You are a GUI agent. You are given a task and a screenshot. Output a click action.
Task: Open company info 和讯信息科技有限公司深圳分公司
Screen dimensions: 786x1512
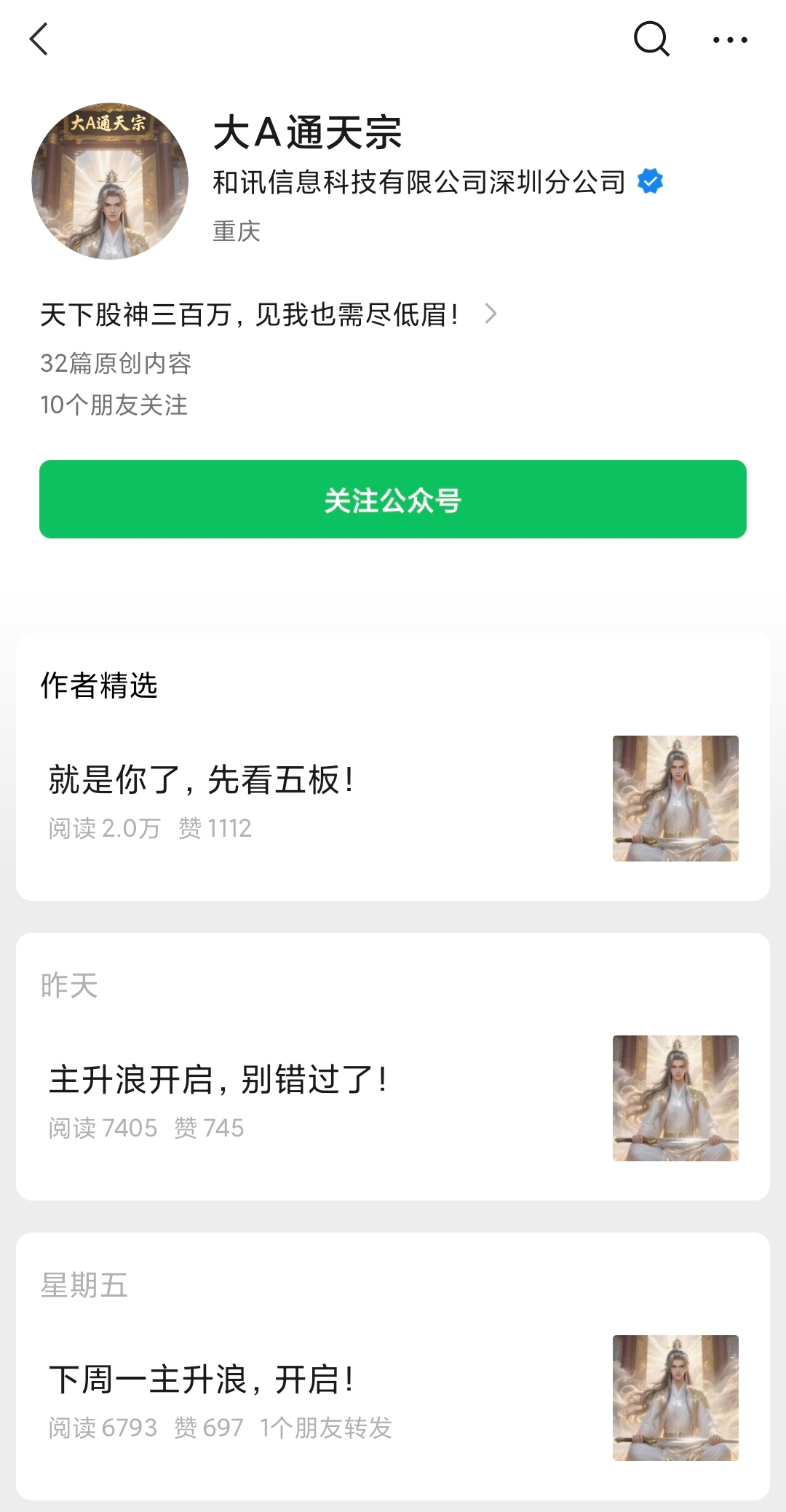click(x=419, y=182)
